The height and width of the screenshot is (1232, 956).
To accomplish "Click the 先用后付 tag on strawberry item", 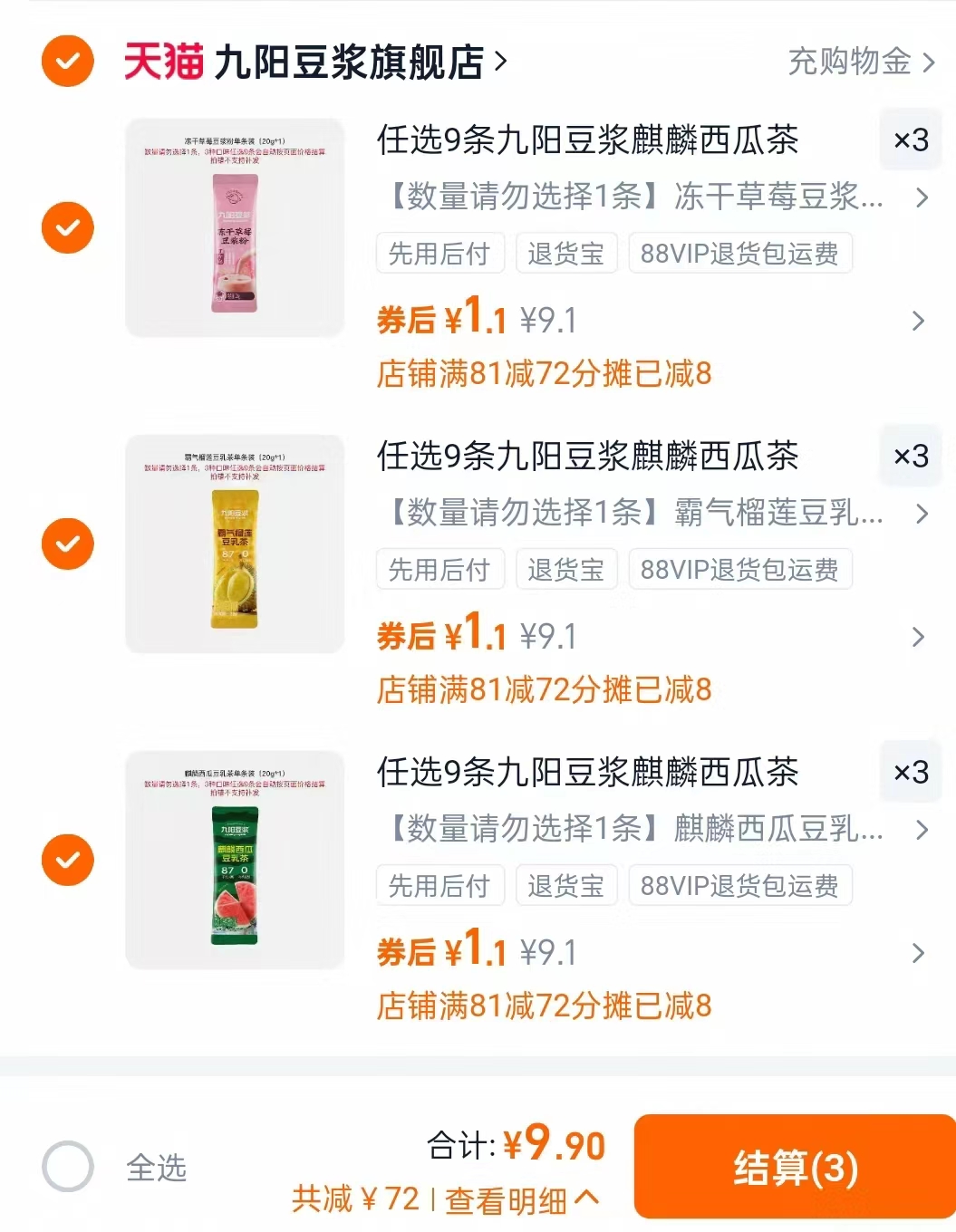I will point(440,253).
